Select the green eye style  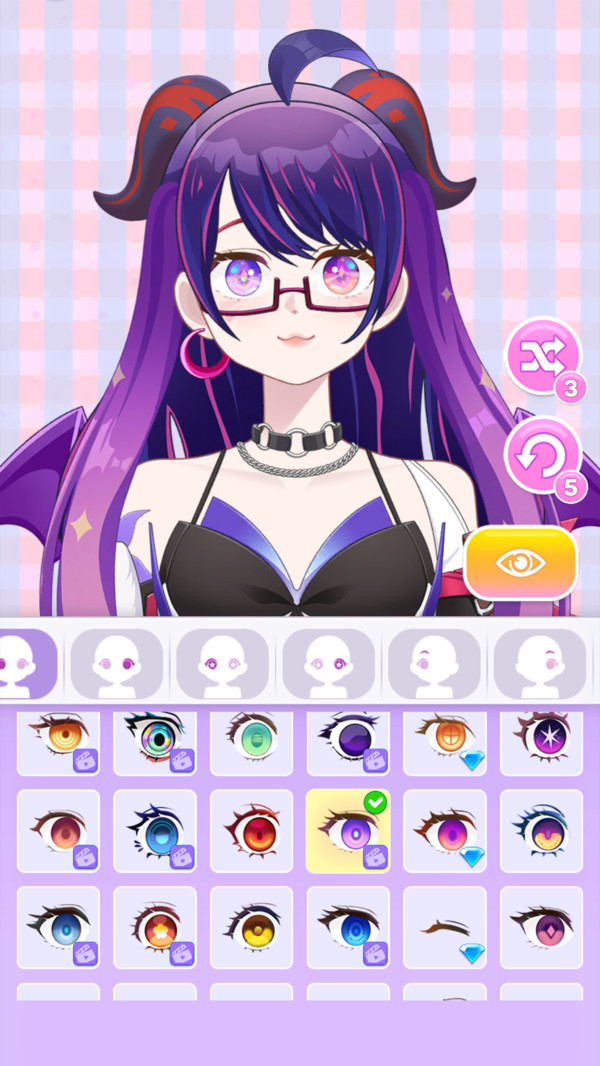251,740
